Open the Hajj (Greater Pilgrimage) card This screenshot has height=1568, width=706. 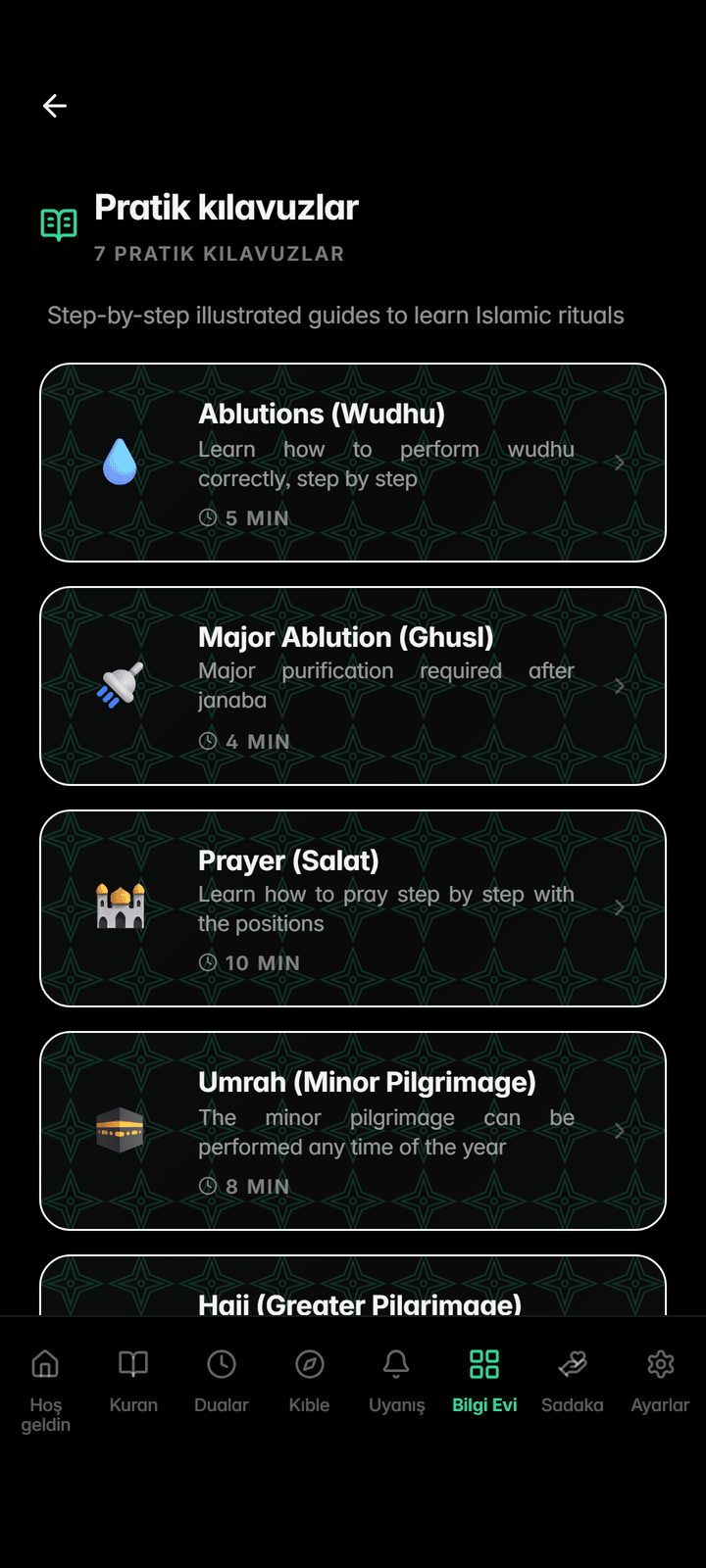click(353, 1294)
